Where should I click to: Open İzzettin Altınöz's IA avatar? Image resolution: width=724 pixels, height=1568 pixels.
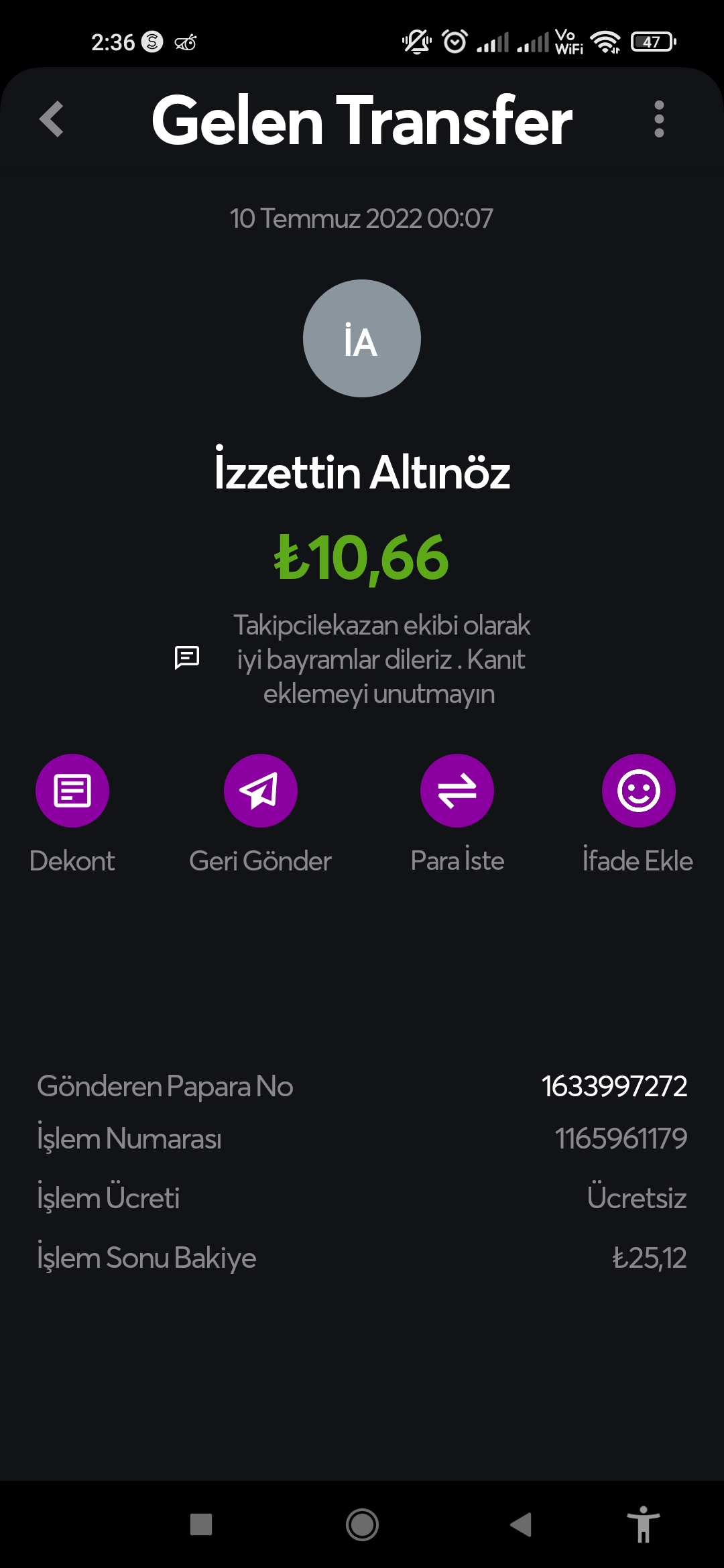(362, 338)
